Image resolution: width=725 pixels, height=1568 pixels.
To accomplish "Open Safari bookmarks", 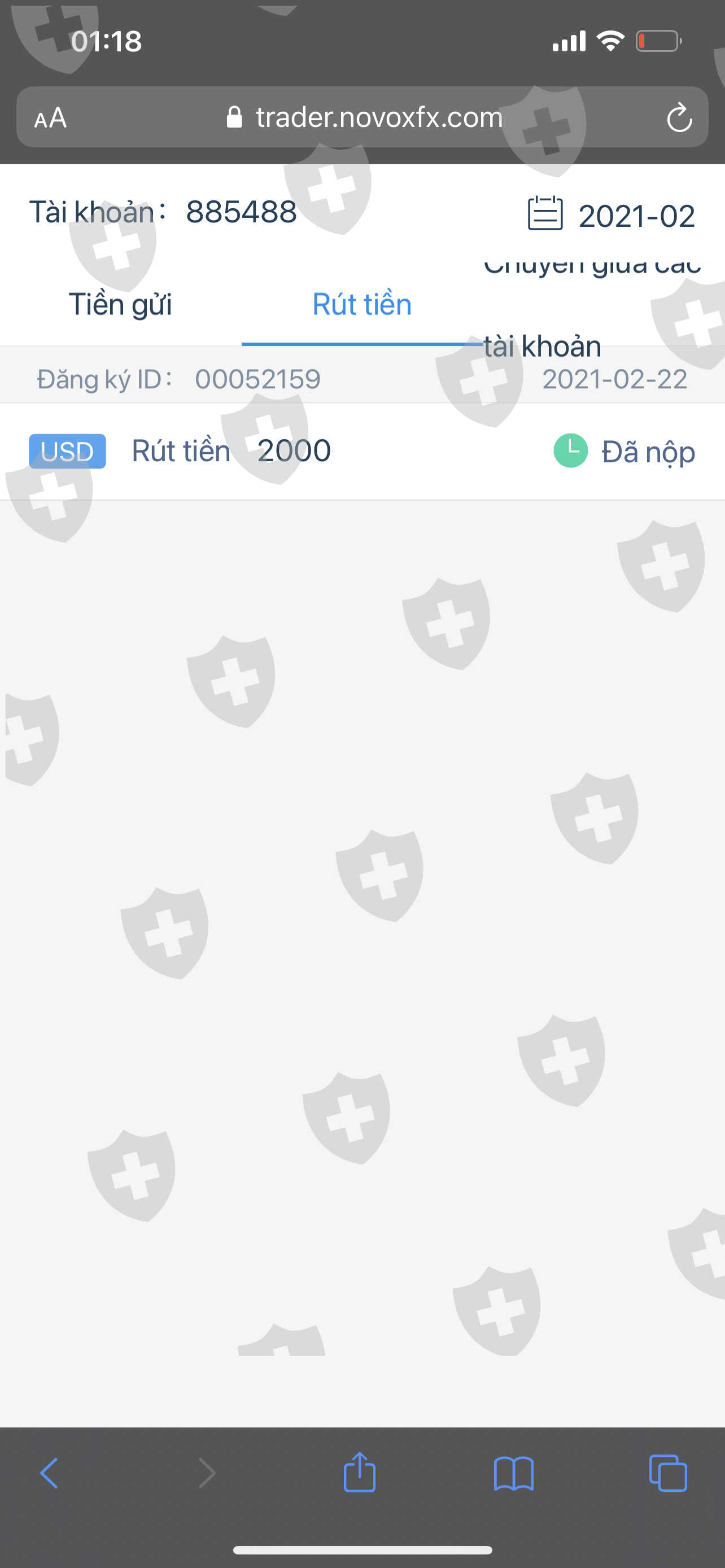I will click(514, 1474).
